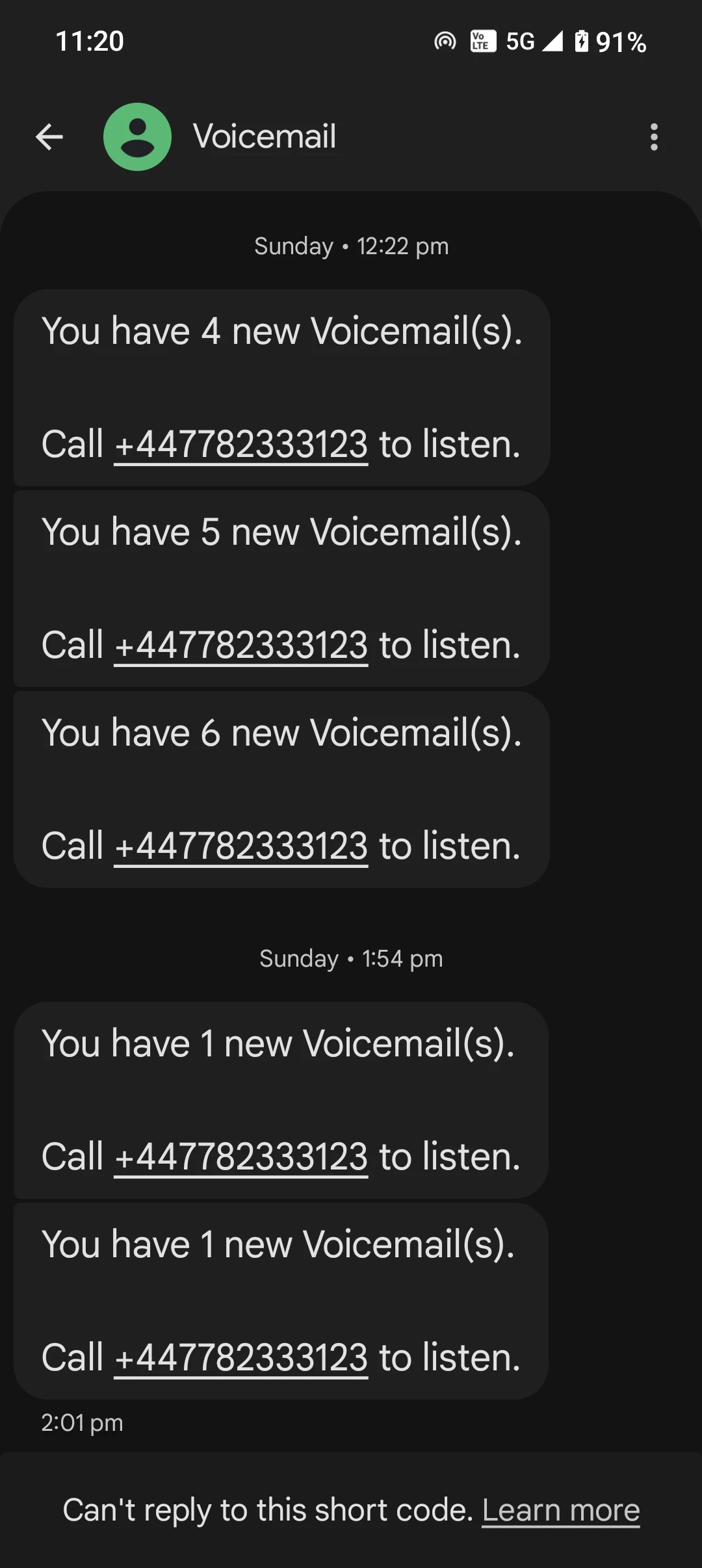702x1568 pixels.
Task: Call the number in the 5 new Voicemail message
Action: click(x=241, y=646)
